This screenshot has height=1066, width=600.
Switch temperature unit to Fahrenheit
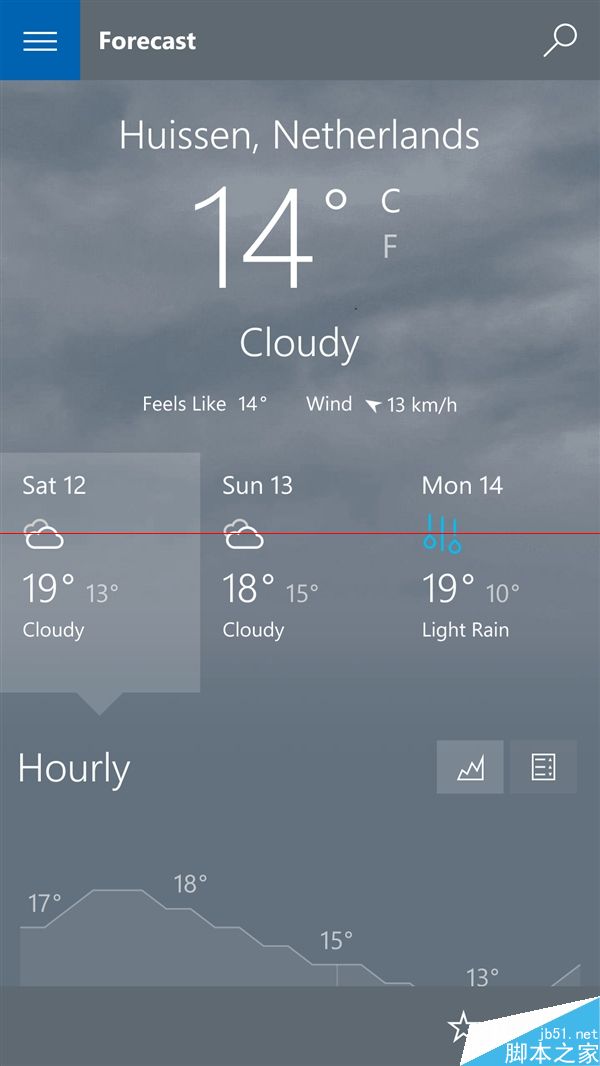(x=390, y=246)
